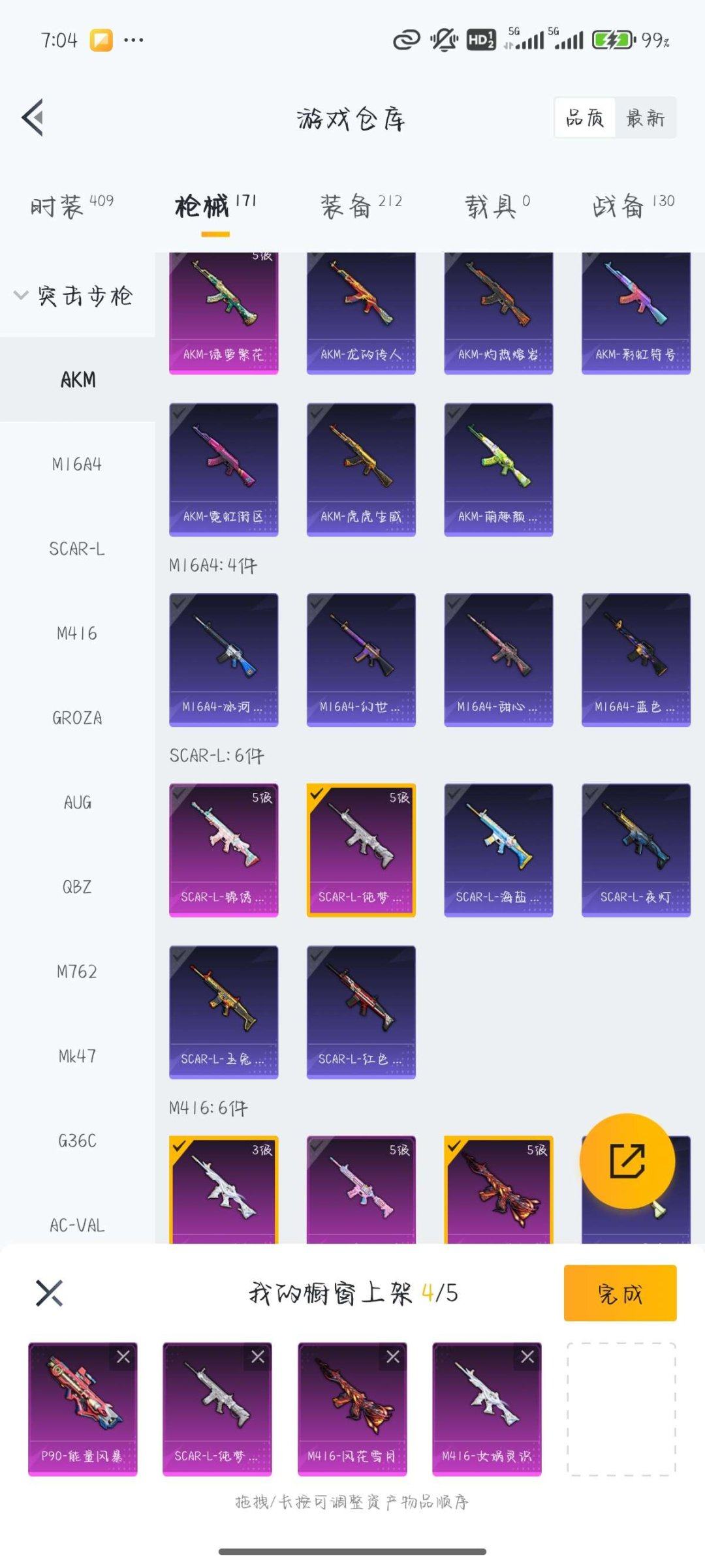The image size is (705, 1568).
Task: Switch to the 战备 tab
Action: 633,206
